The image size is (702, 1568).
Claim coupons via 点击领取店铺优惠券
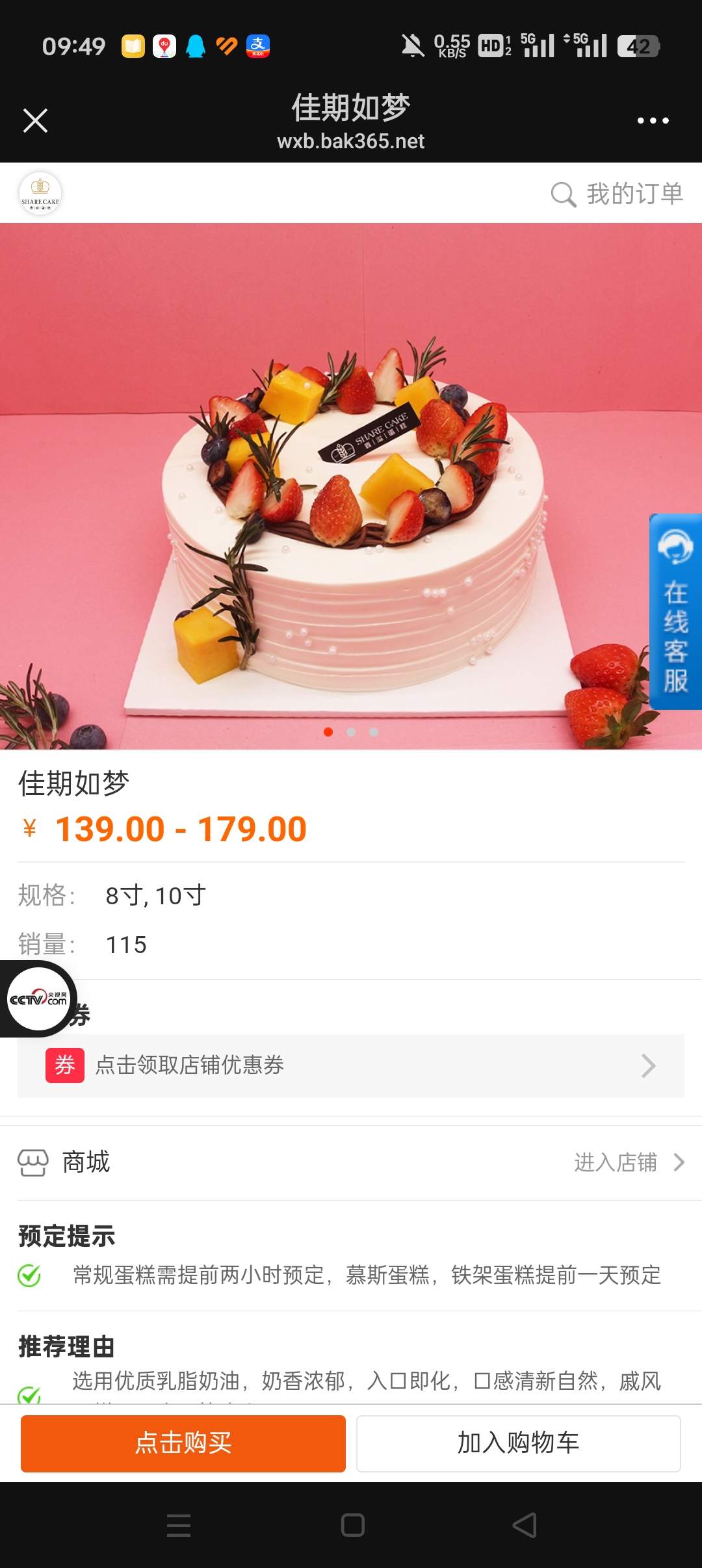coord(351,1065)
